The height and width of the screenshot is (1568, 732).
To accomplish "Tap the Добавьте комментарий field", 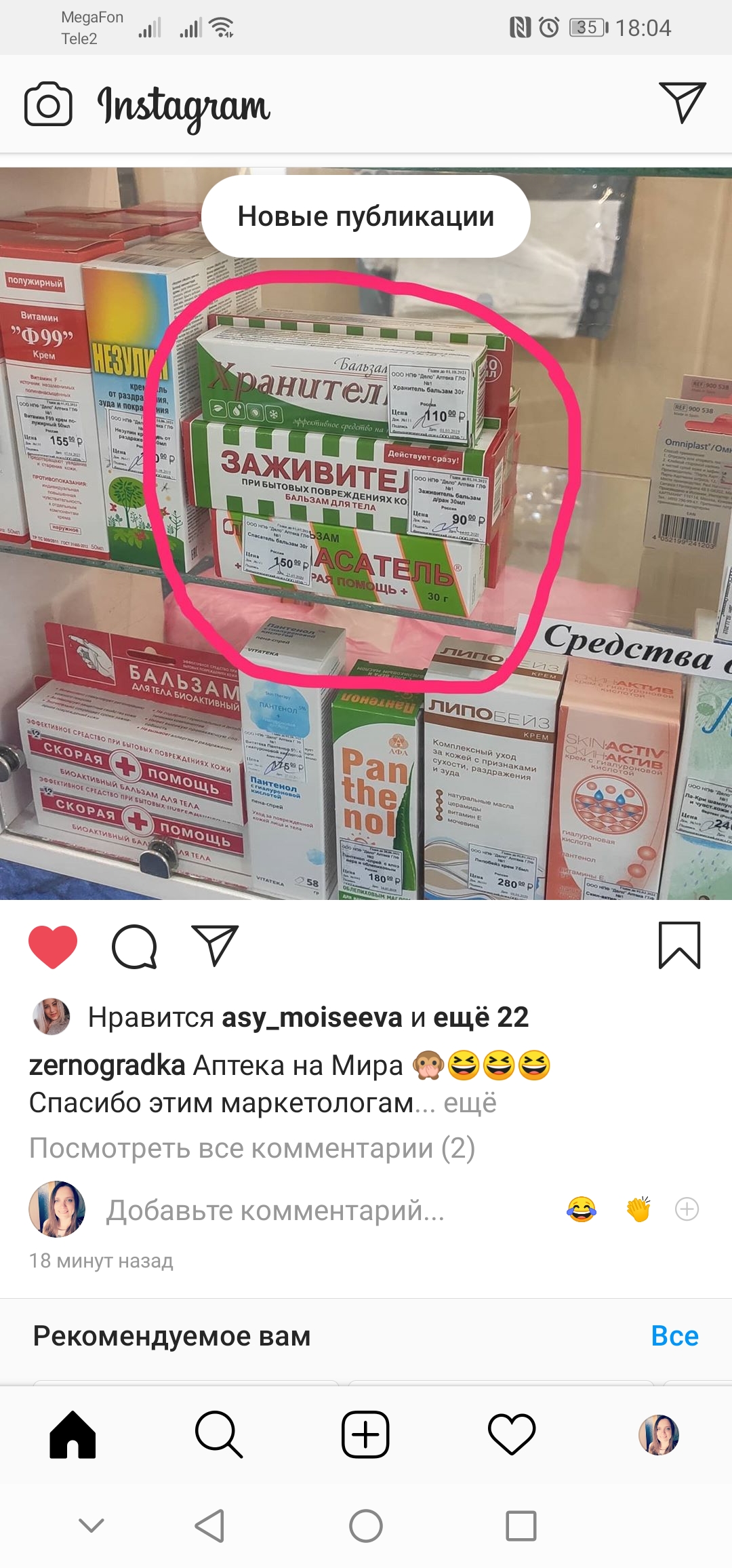I will click(275, 1211).
